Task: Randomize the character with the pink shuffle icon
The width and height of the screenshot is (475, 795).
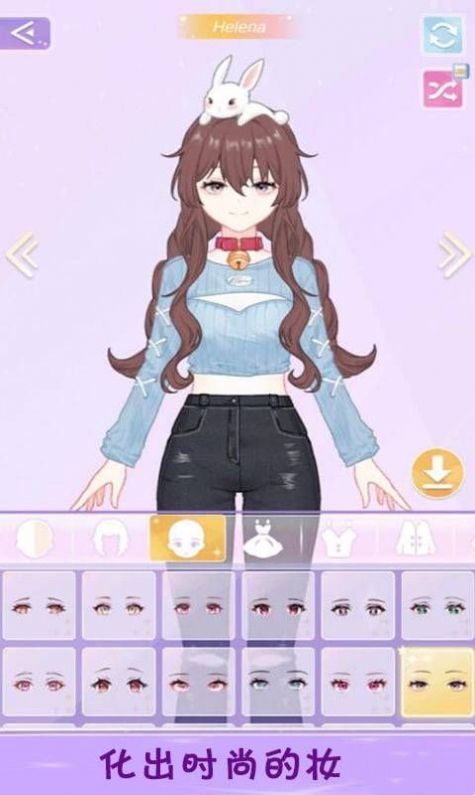Action: (x=443, y=89)
